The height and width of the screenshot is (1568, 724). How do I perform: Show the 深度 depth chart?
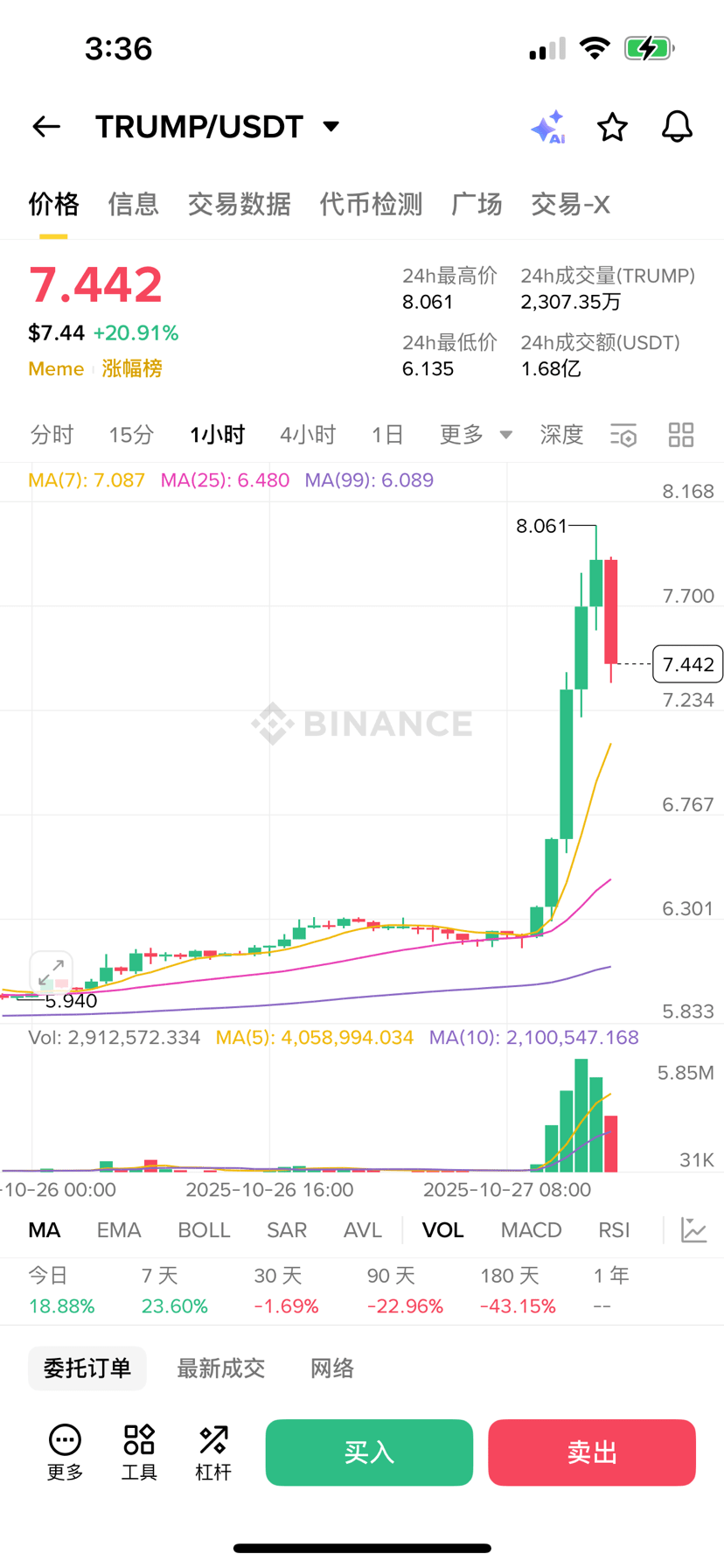561,435
